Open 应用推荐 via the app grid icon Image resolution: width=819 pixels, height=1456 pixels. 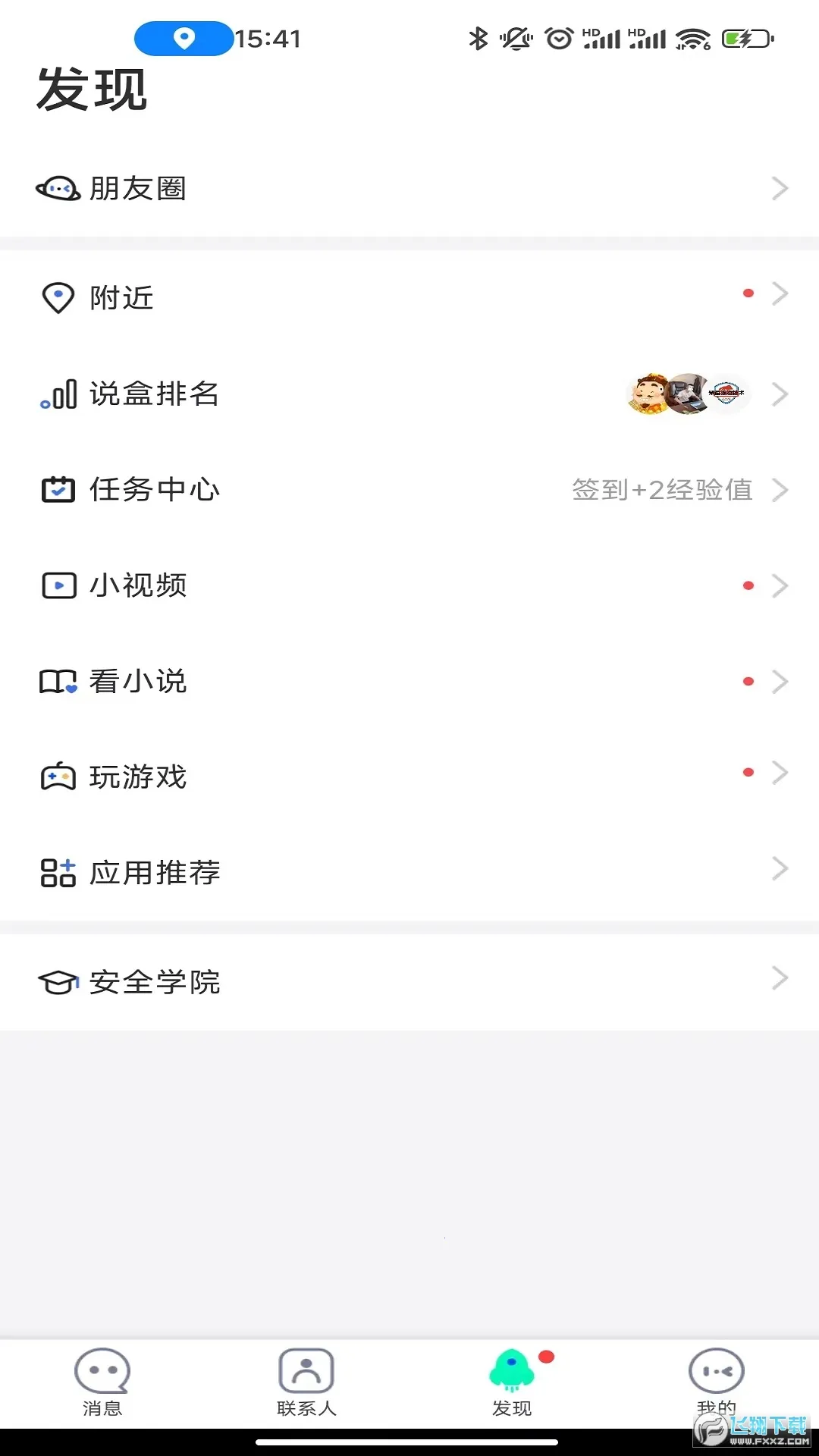click(x=57, y=872)
